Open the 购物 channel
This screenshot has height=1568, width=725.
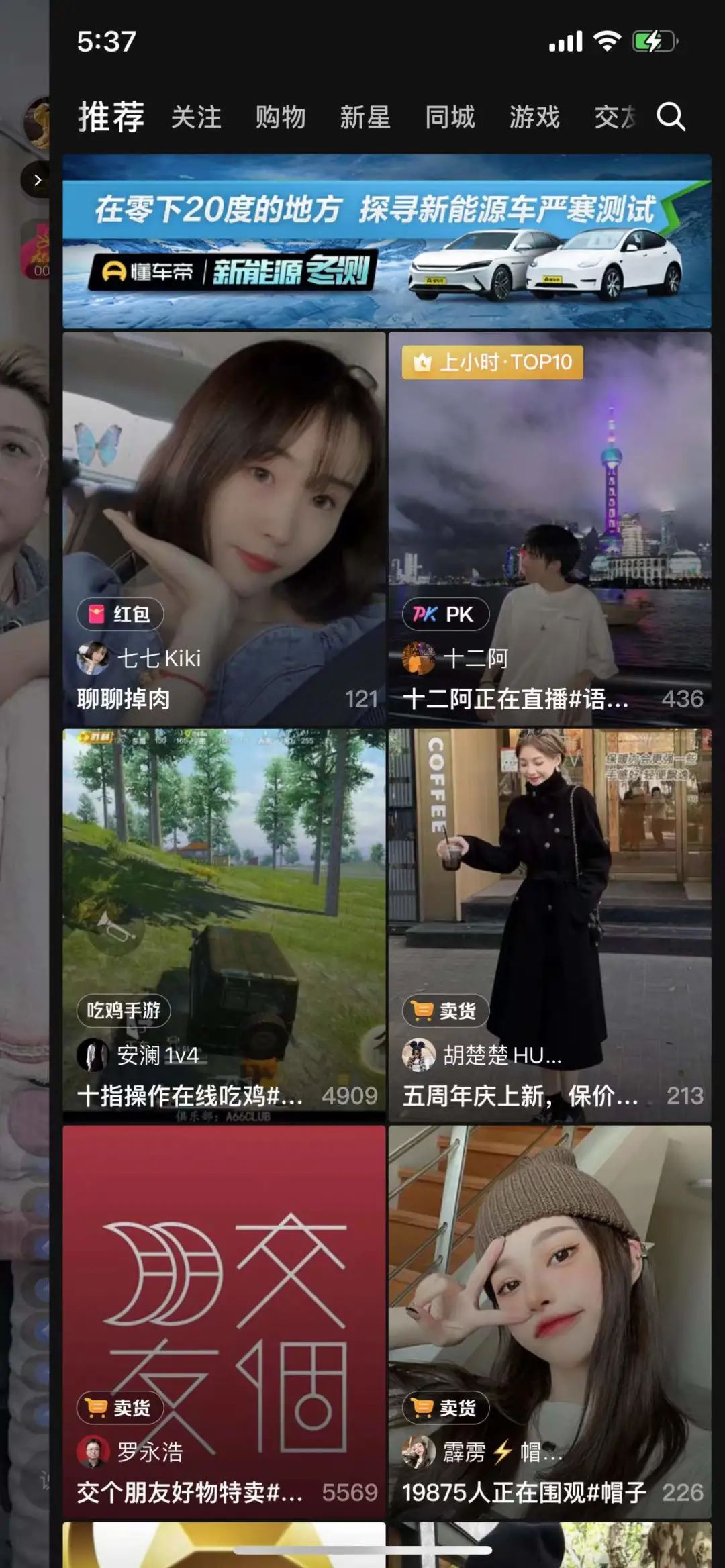pos(280,117)
